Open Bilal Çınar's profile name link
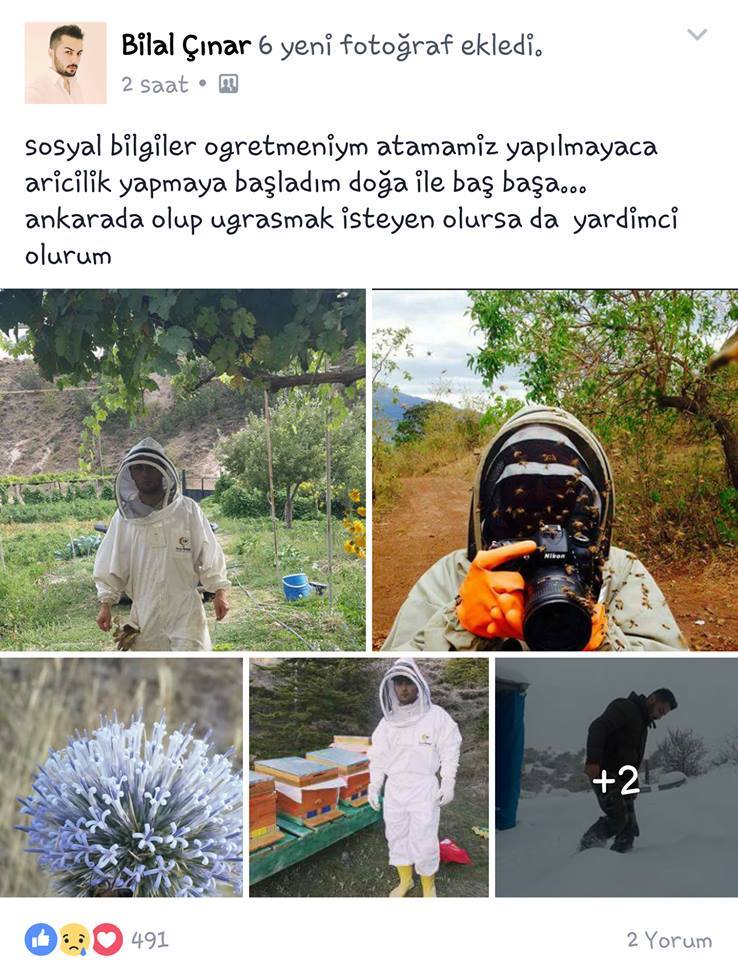This screenshot has height=960, width=738. (186, 45)
